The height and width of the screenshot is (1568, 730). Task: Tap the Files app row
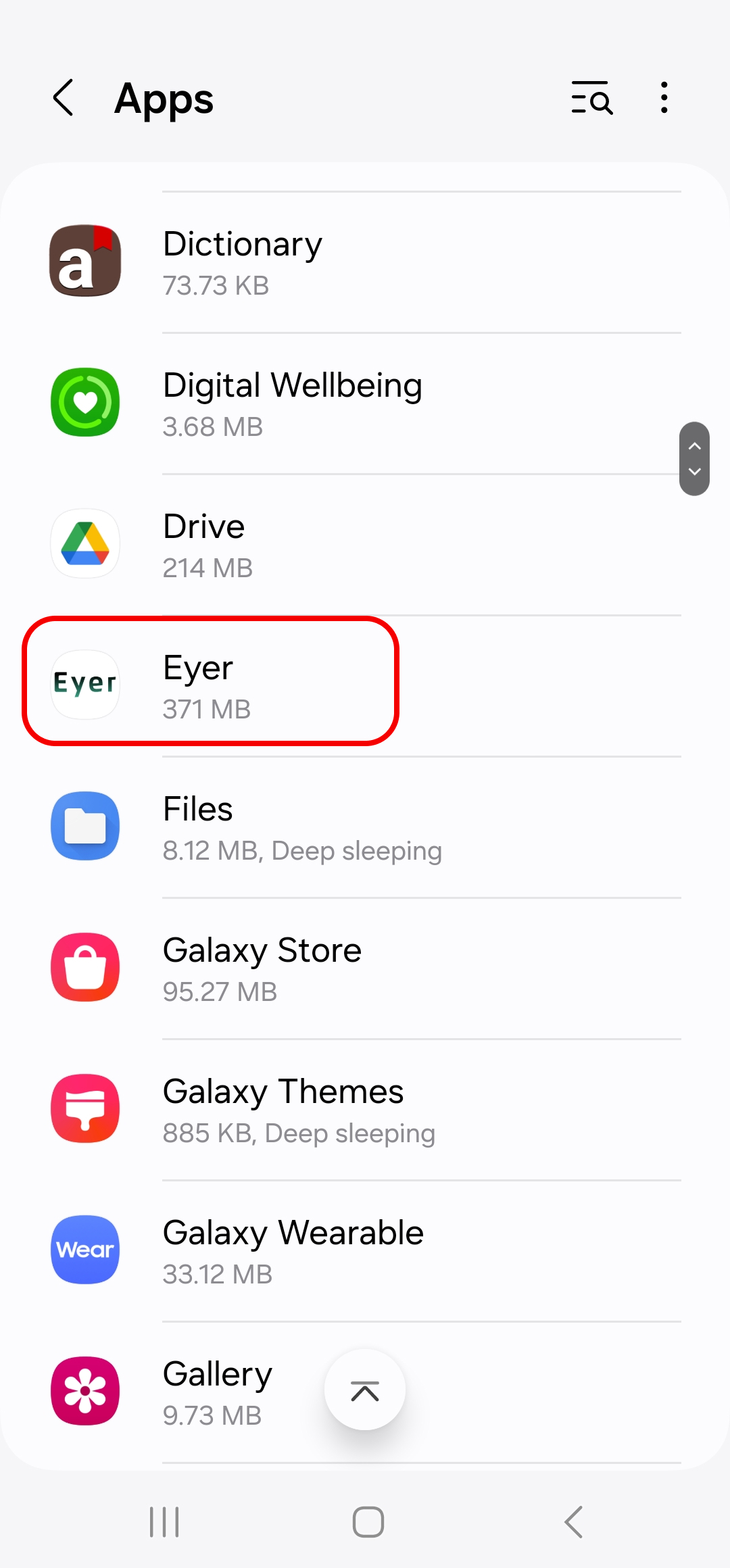pyautogui.click(x=365, y=828)
